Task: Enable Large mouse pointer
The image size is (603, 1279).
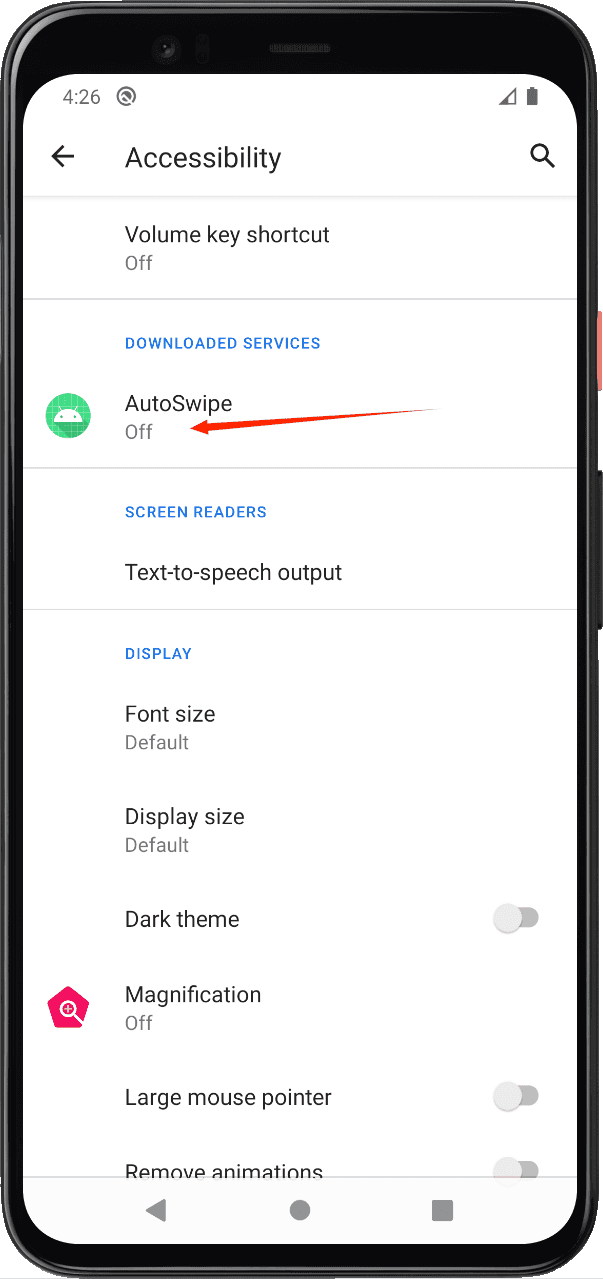Action: pos(516,1097)
